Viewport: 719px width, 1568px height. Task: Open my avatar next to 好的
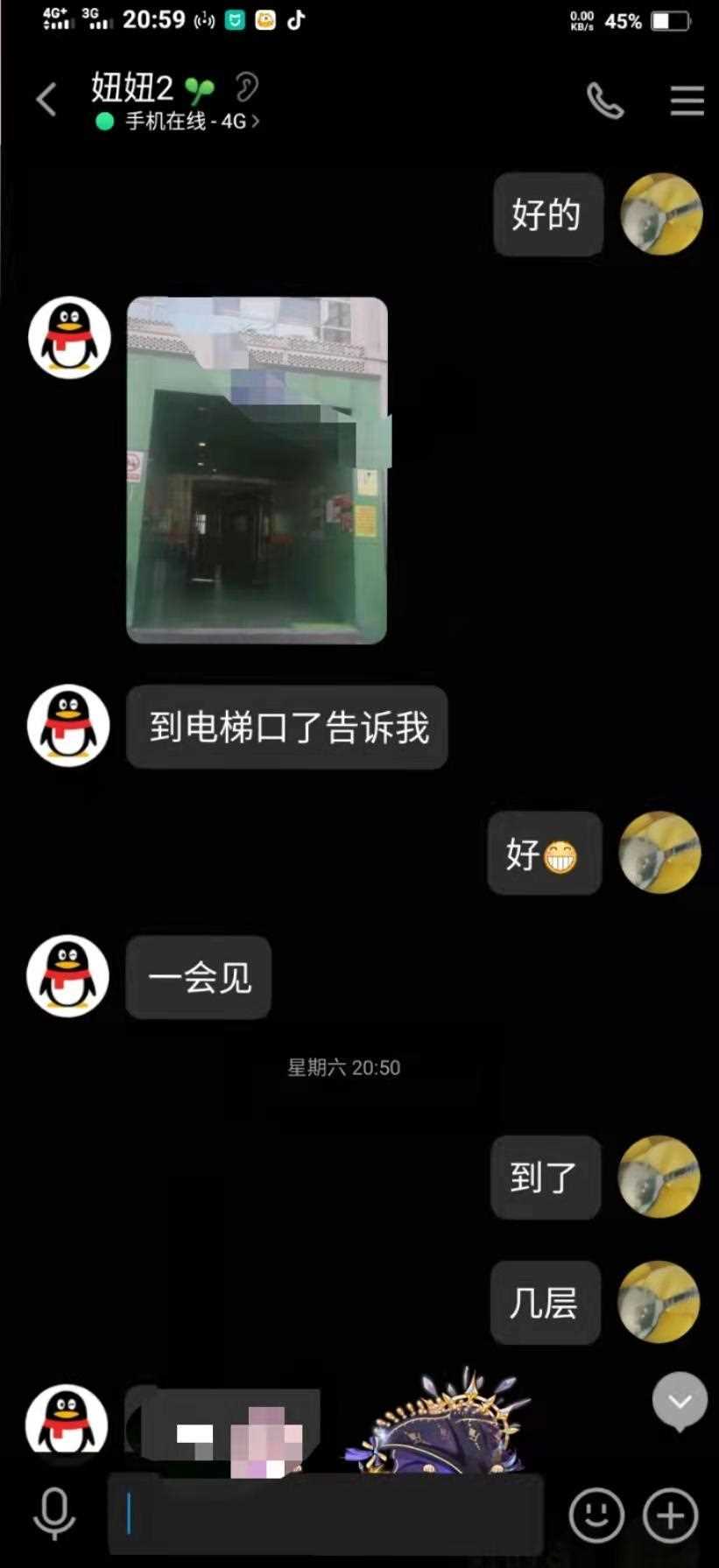click(x=661, y=214)
